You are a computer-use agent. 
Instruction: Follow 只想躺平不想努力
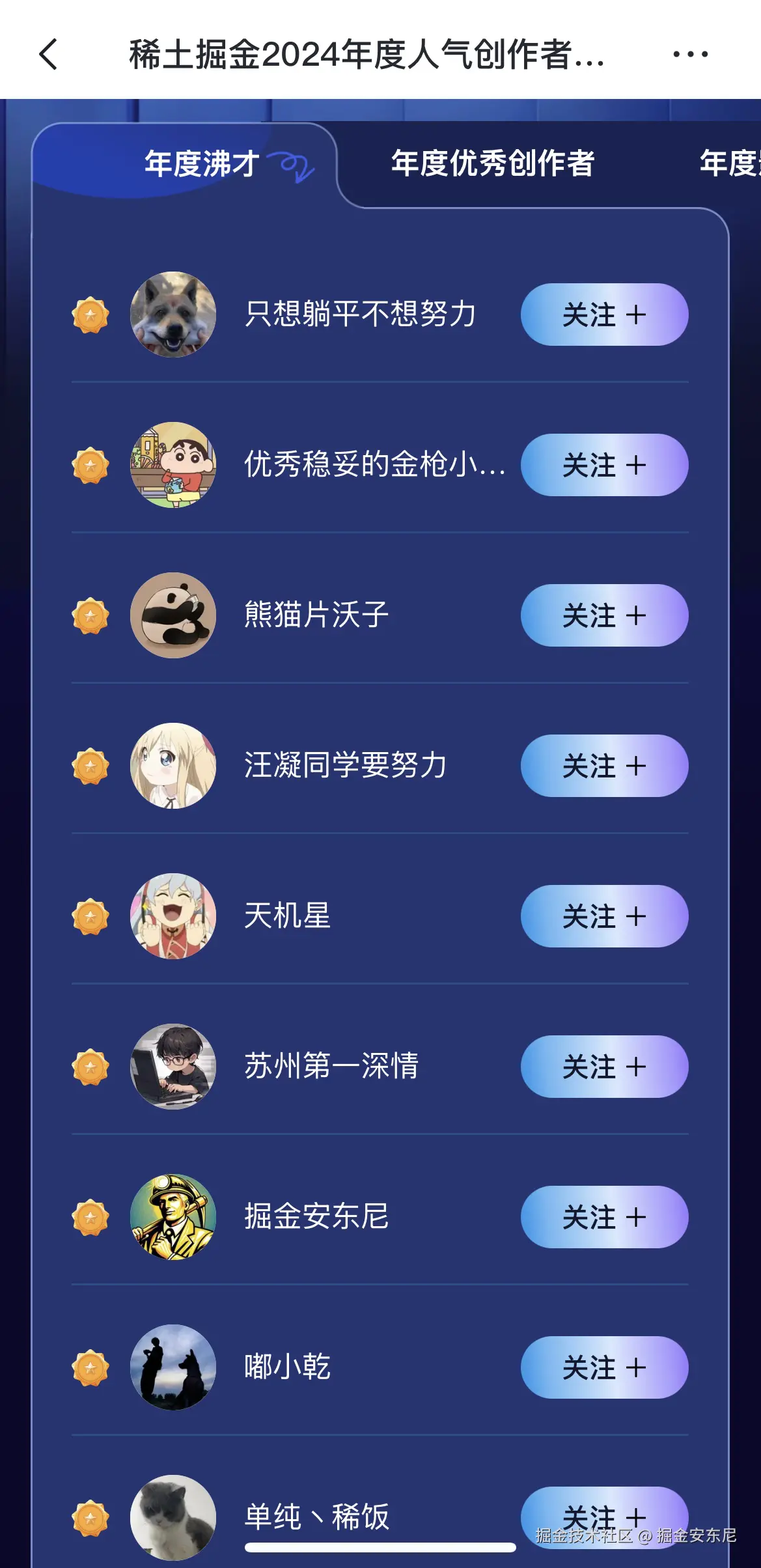(604, 315)
